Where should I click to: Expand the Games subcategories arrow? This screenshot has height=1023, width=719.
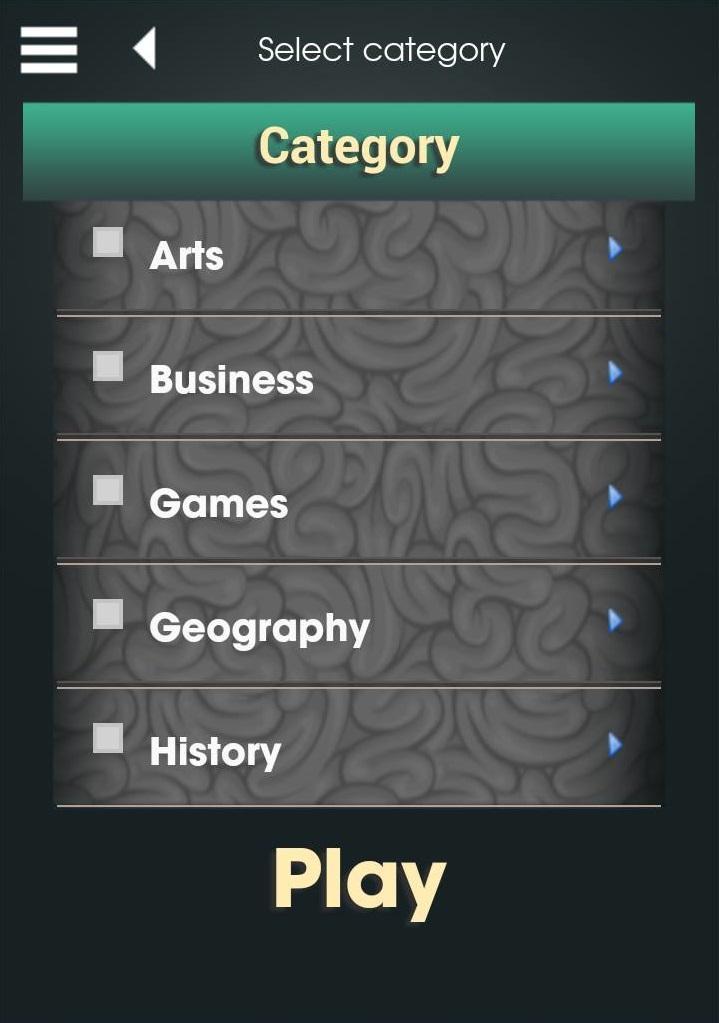(x=615, y=497)
